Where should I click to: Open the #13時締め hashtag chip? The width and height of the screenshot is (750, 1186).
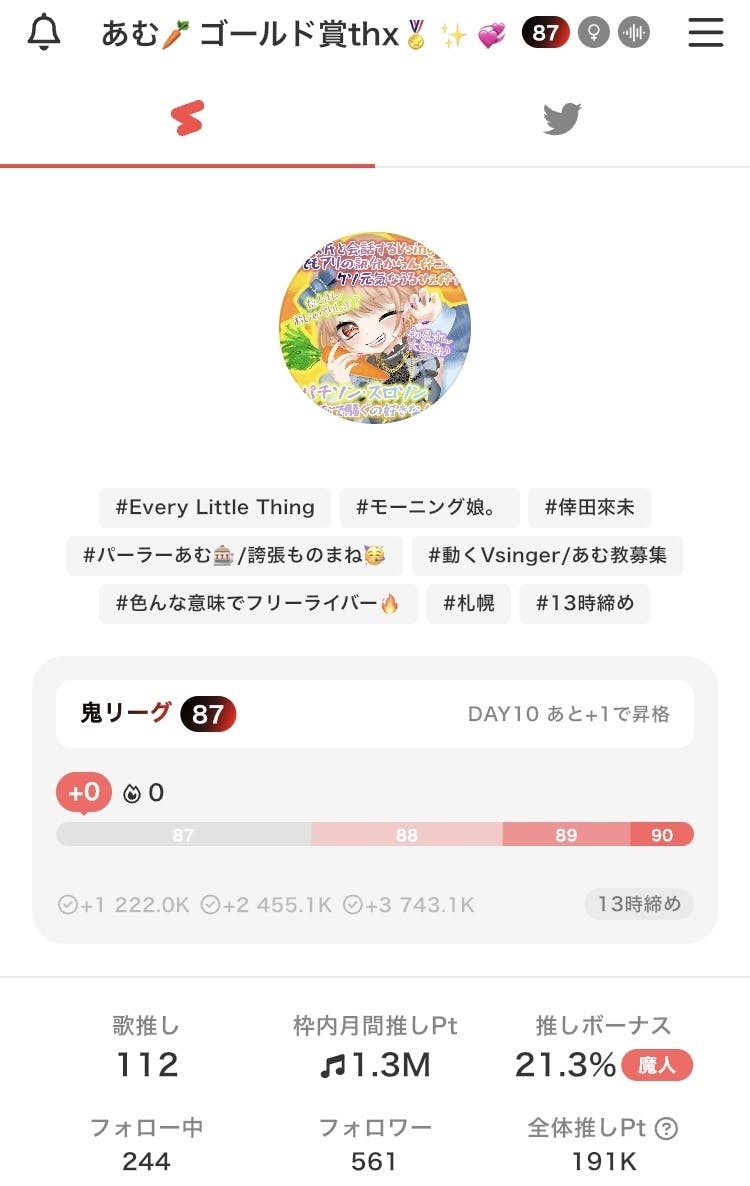point(585,604)
